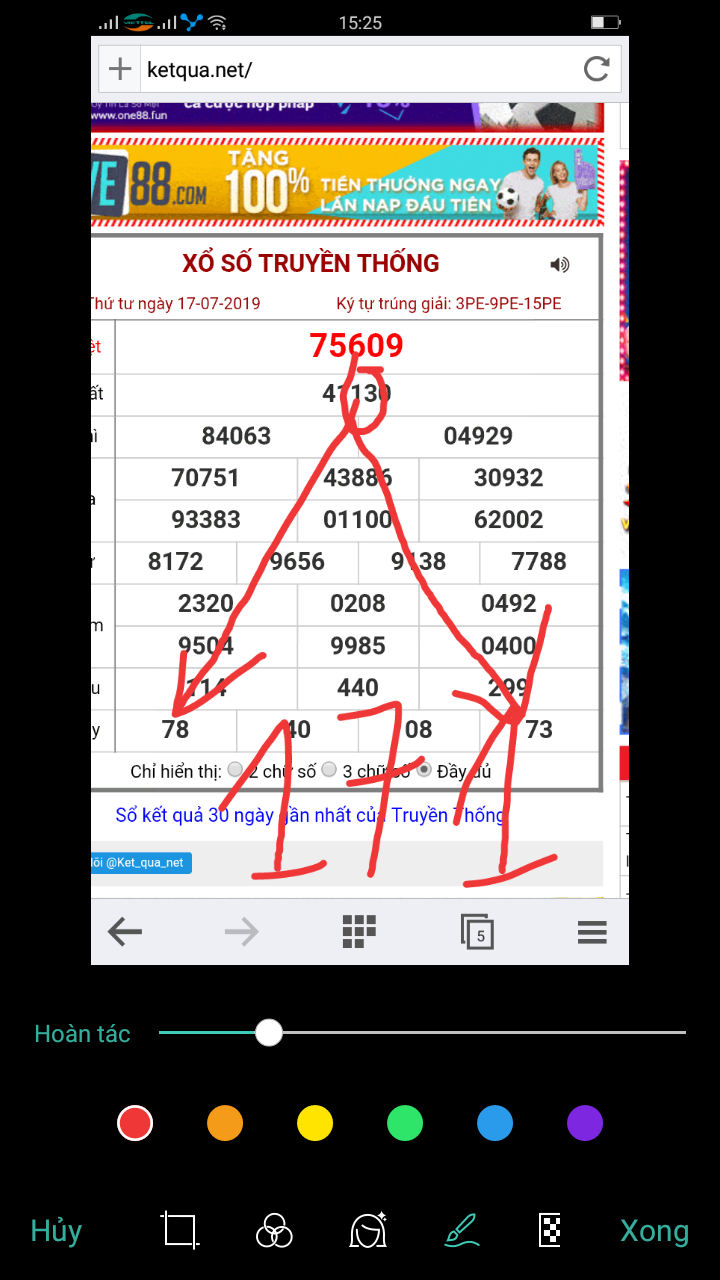Set brush thickness on the slider
This screenshot has width=720, height=1280.
coord(269,1033)
